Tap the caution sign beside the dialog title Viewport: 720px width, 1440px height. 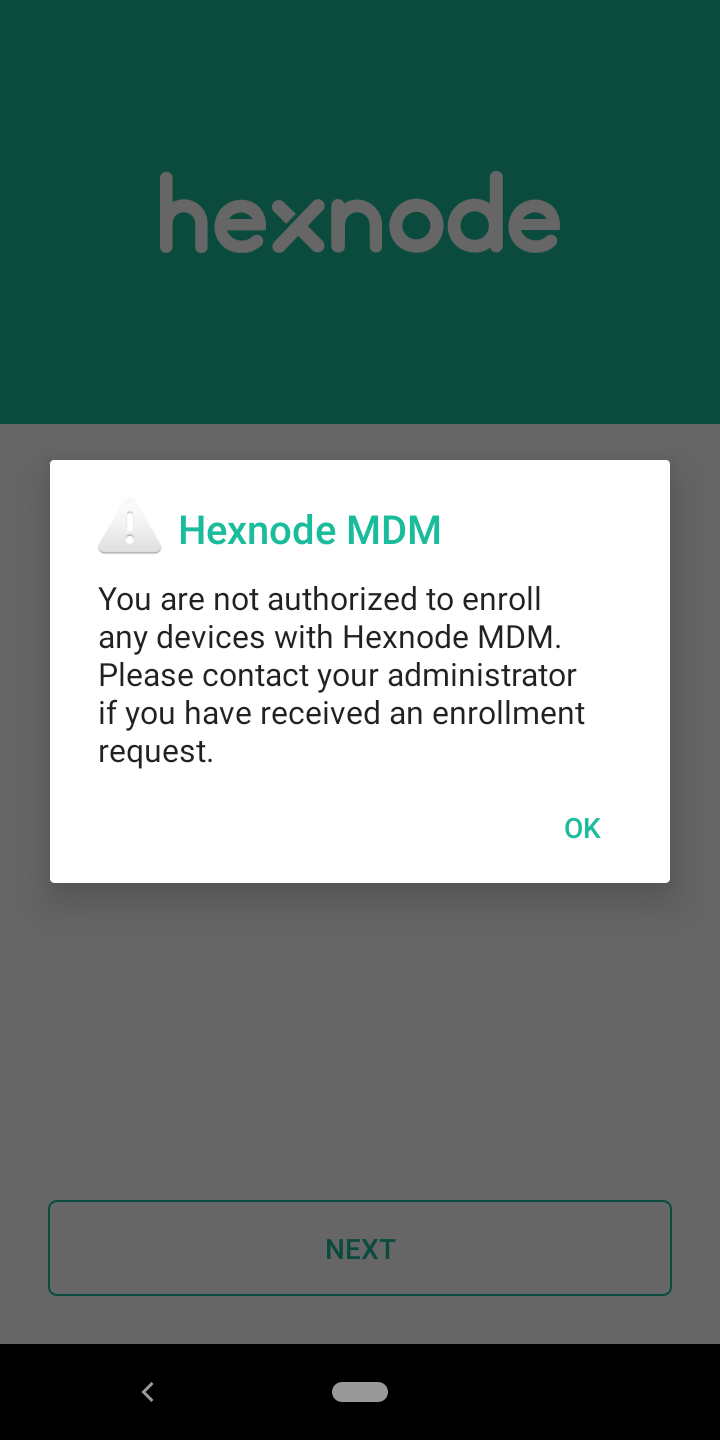tap(129, 527)
